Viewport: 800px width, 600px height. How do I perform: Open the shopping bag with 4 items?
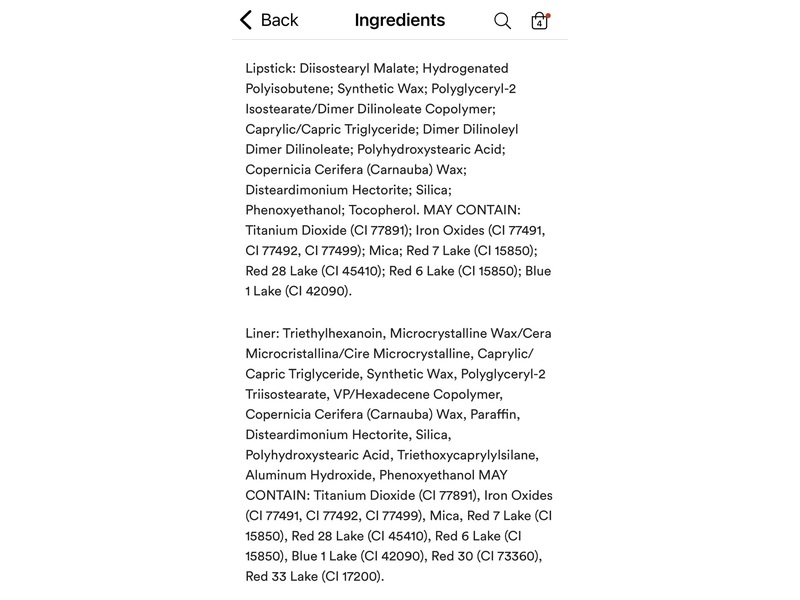pos(540,20)
